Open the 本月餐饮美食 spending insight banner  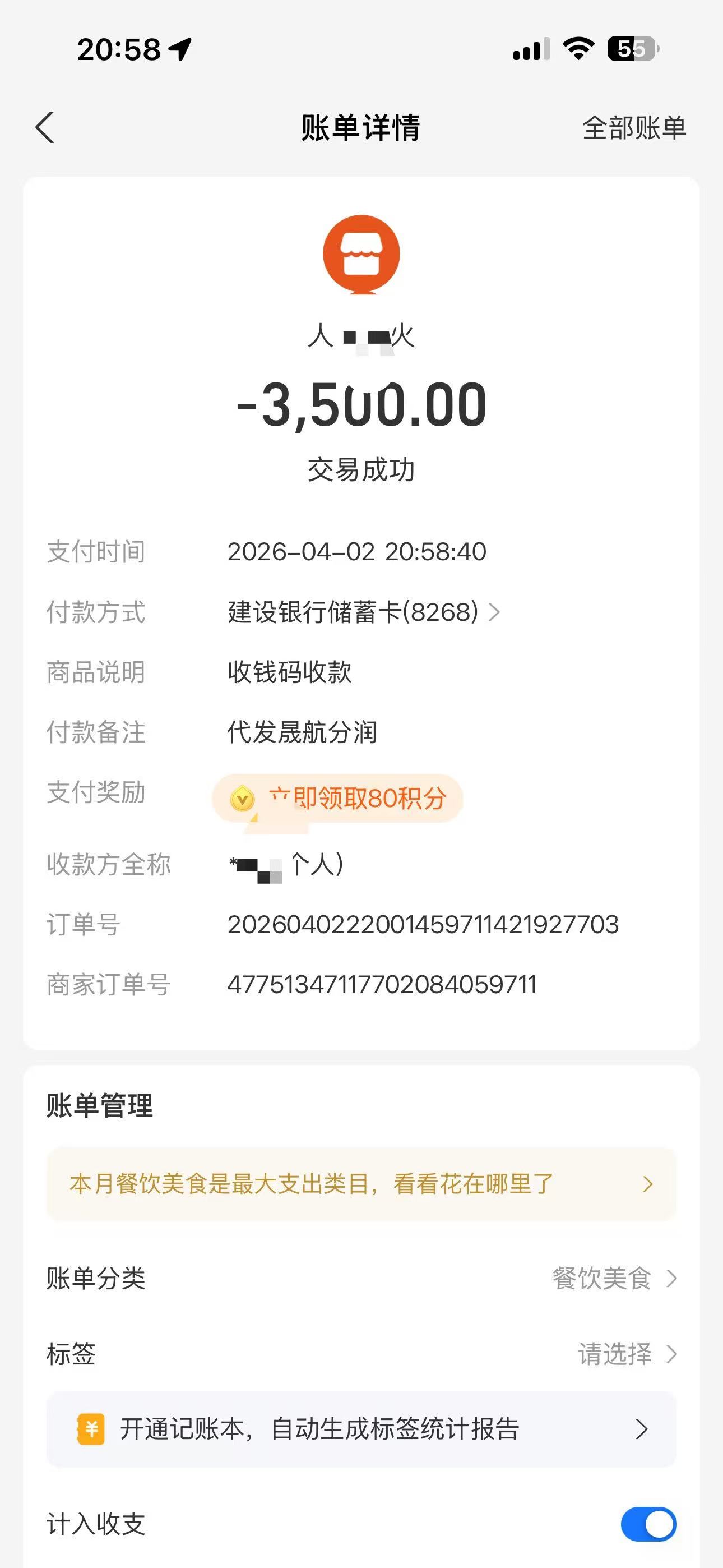[x=361, y=1184]
